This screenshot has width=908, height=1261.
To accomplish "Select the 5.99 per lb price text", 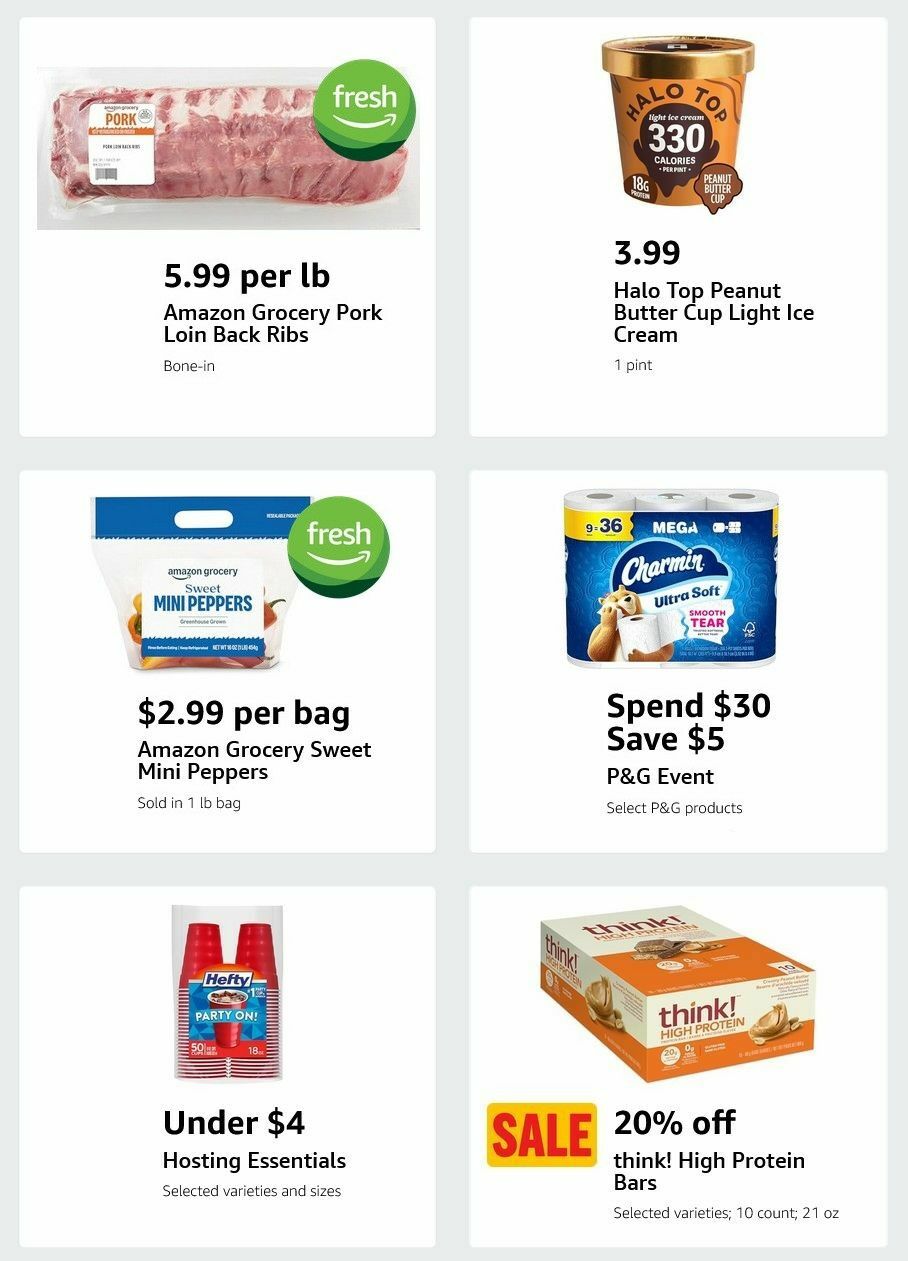I will tap(246, 275).
